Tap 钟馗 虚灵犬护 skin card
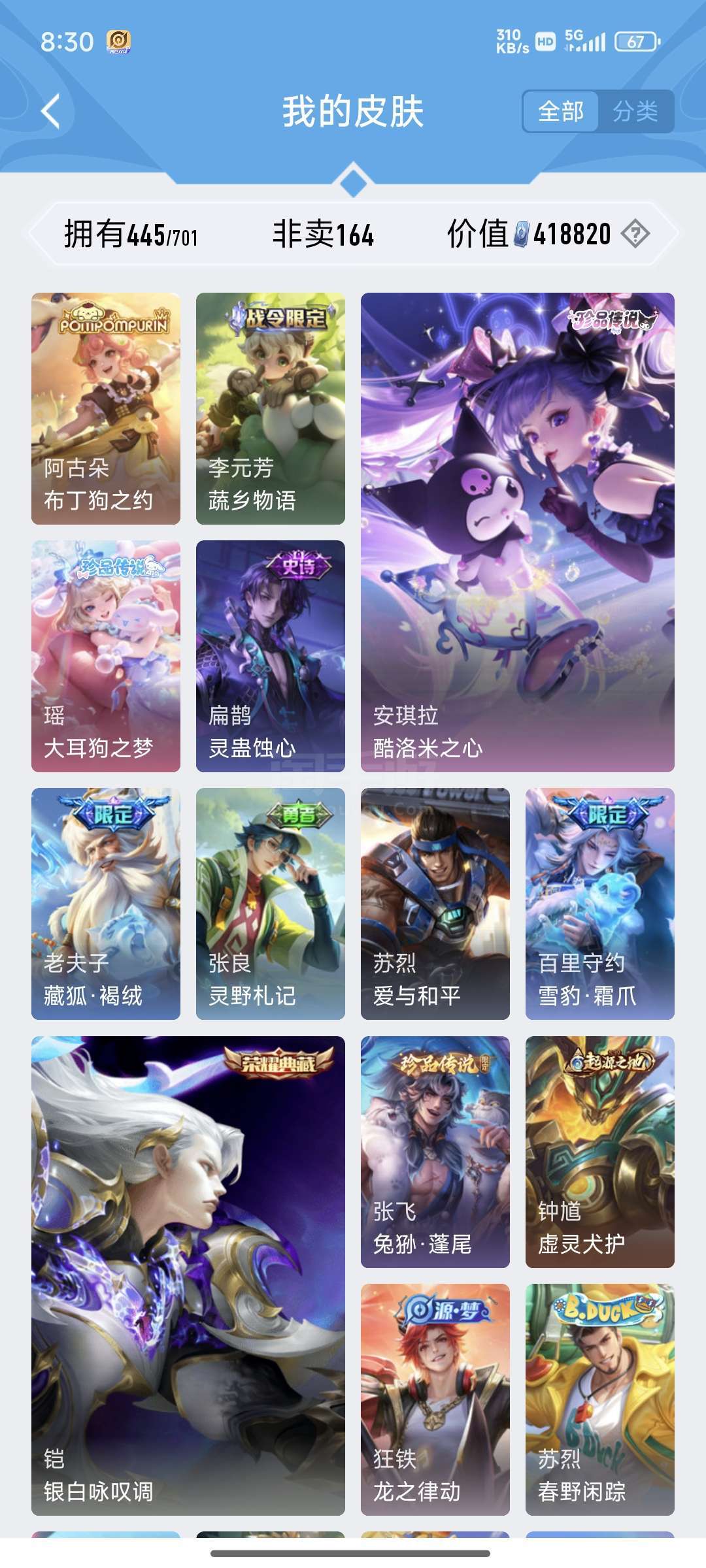Screen dimensions: 706x1568 (600, 1152)
